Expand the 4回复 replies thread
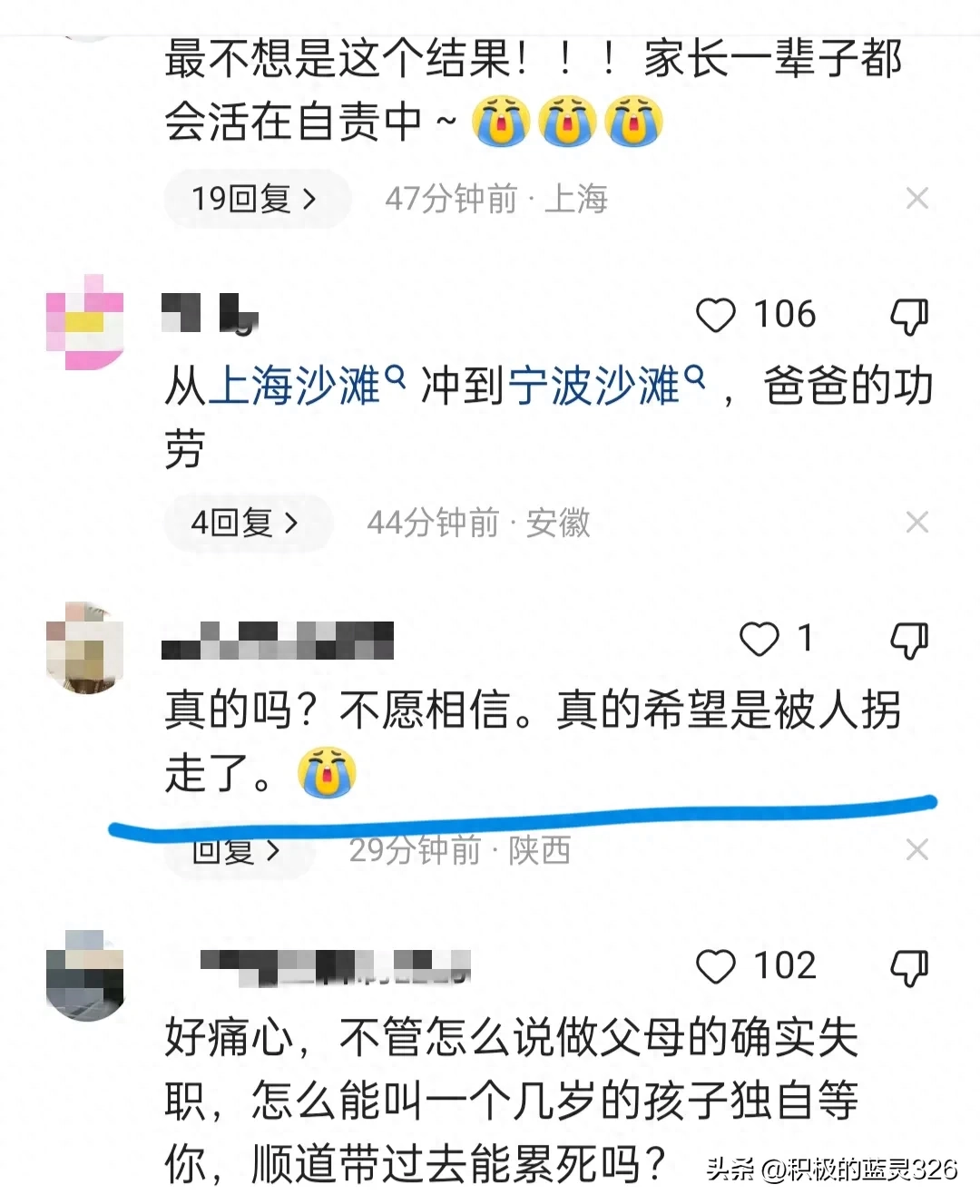Viewport: 980px width, 1204px height. coord(245,523)
